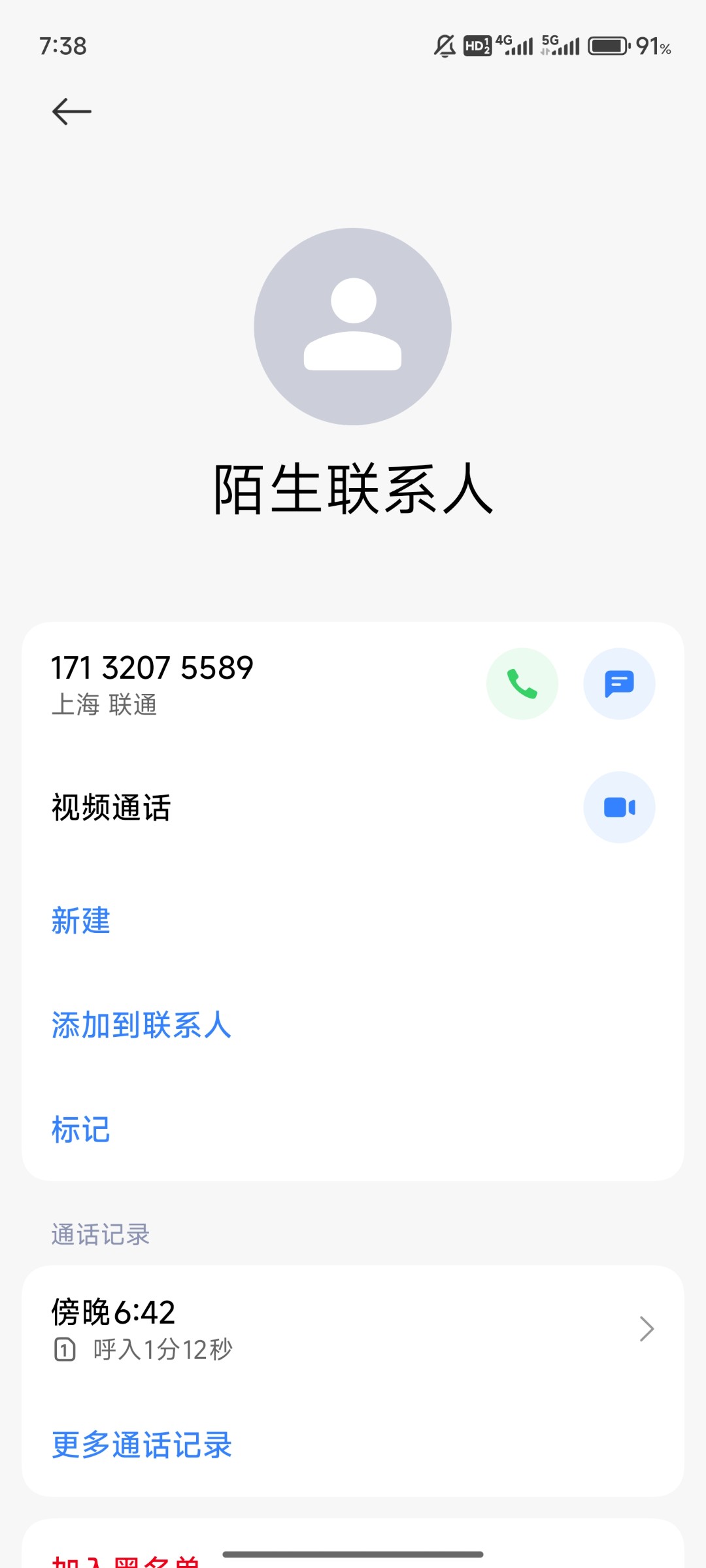Open the 标记 option to tag number
Image resolution: width=706 pixels, height=1568 pixels.
[x=81, y=1130]
